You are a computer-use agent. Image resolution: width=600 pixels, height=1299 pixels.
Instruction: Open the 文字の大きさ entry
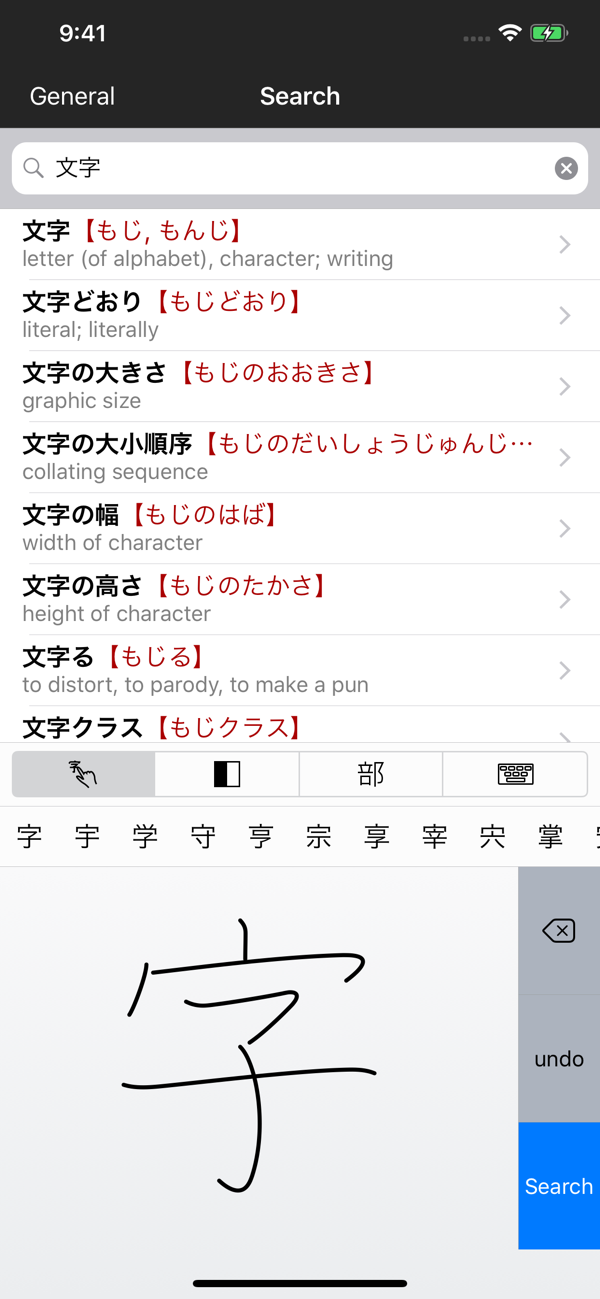(x=300, y=386)
